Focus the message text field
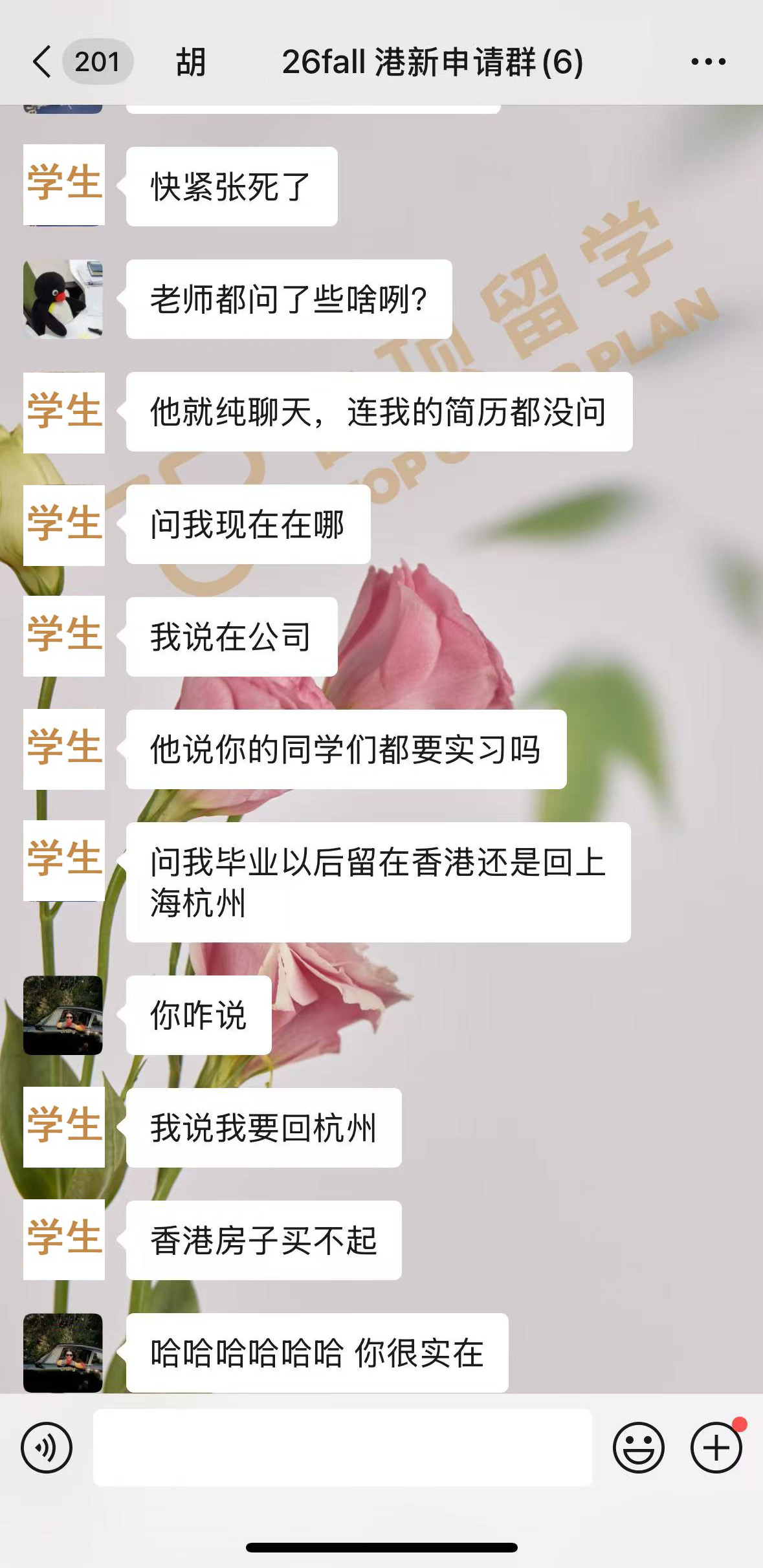 (342, 1448)
